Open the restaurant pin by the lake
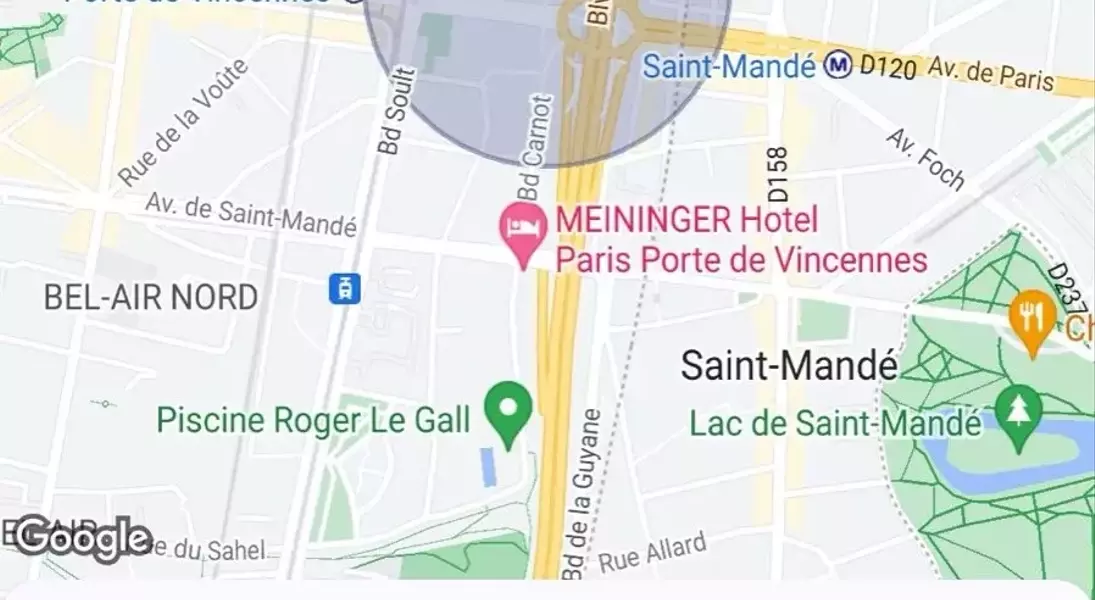1095x600 pixels. tap(1032, 318)
